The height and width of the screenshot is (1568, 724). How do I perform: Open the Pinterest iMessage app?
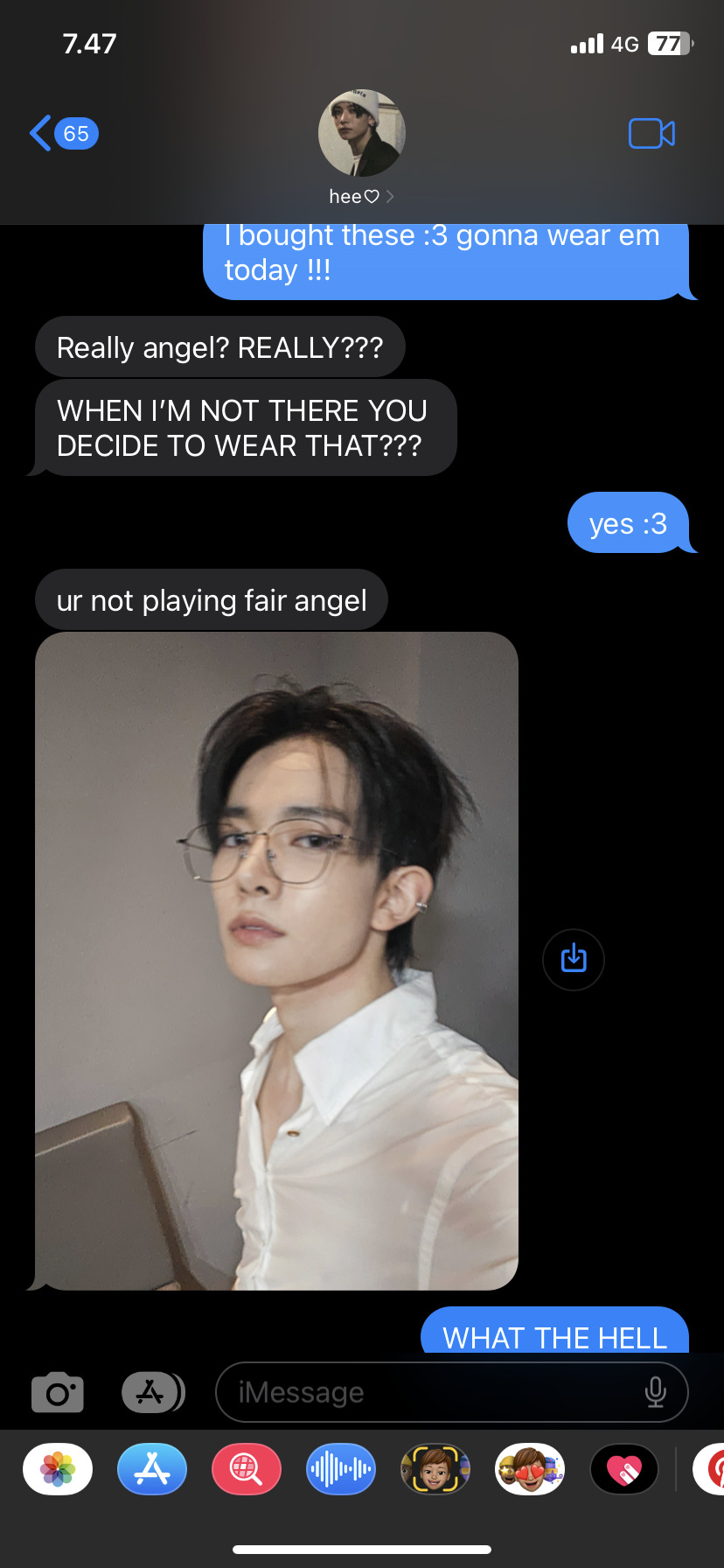[712, 1469]
